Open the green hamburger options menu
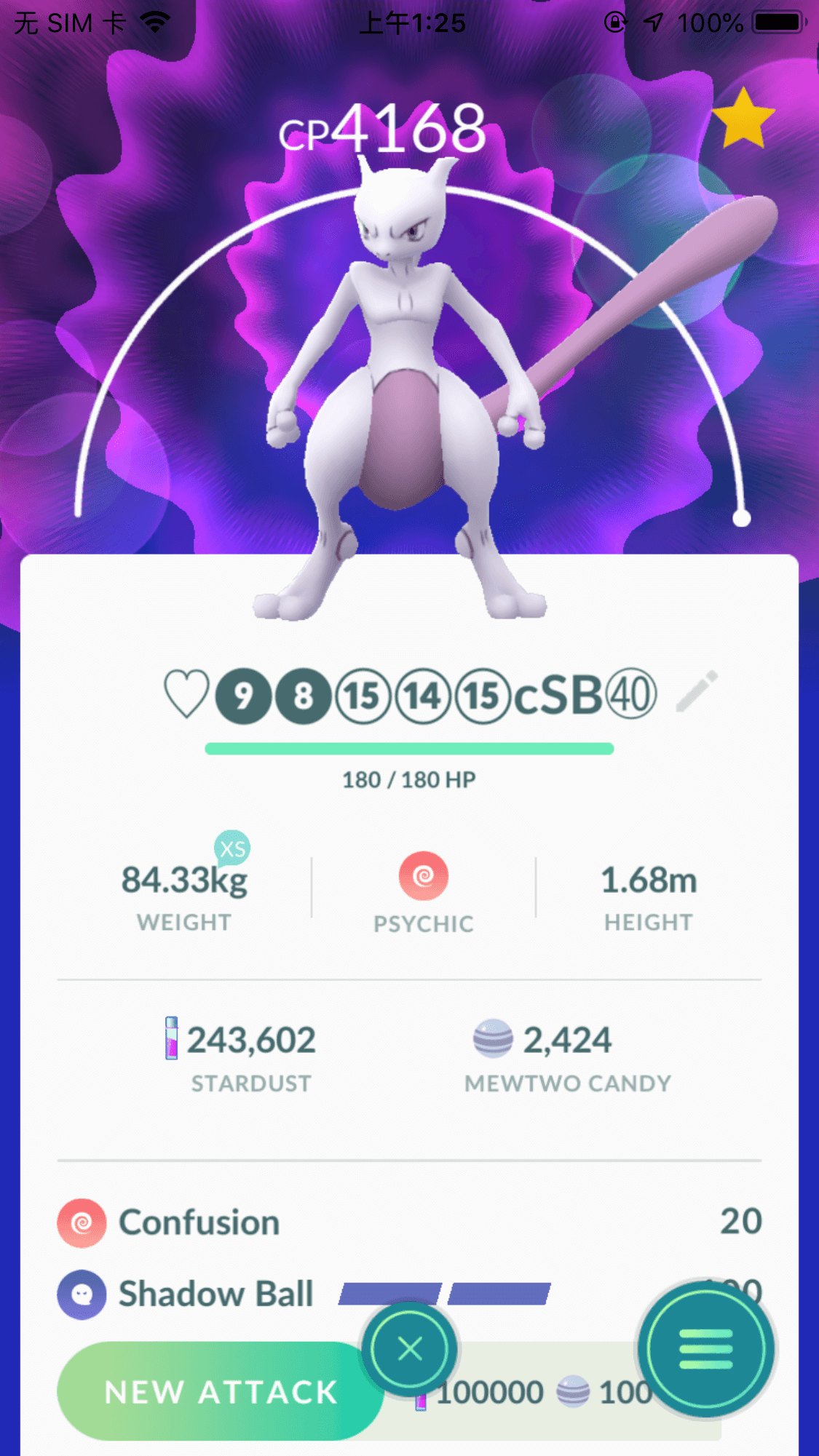Screen dimensions: 819x1456 [x=705, y=1348]
